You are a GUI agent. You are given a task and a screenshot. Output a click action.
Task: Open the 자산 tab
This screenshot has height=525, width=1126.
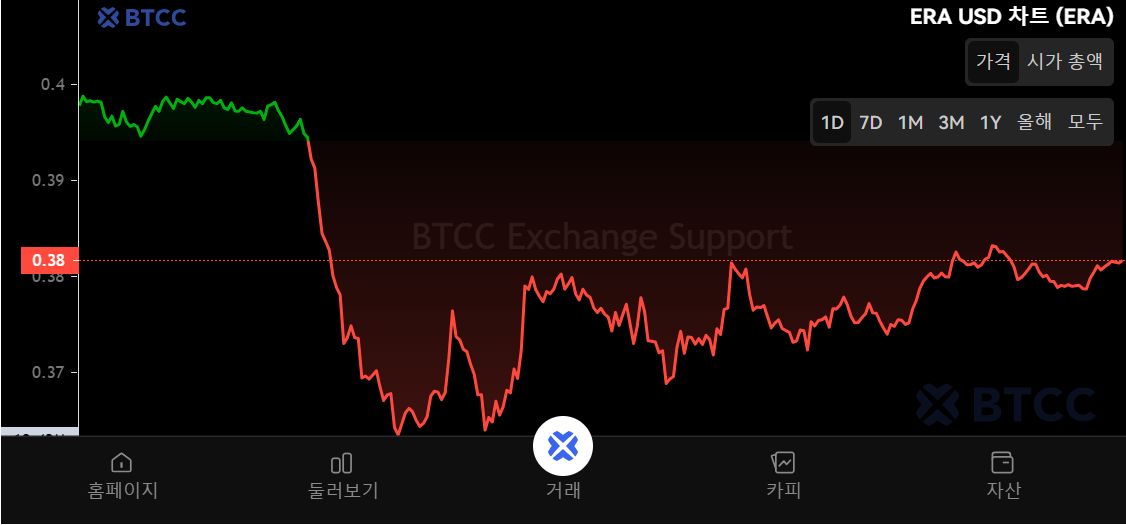(1002, 475)
